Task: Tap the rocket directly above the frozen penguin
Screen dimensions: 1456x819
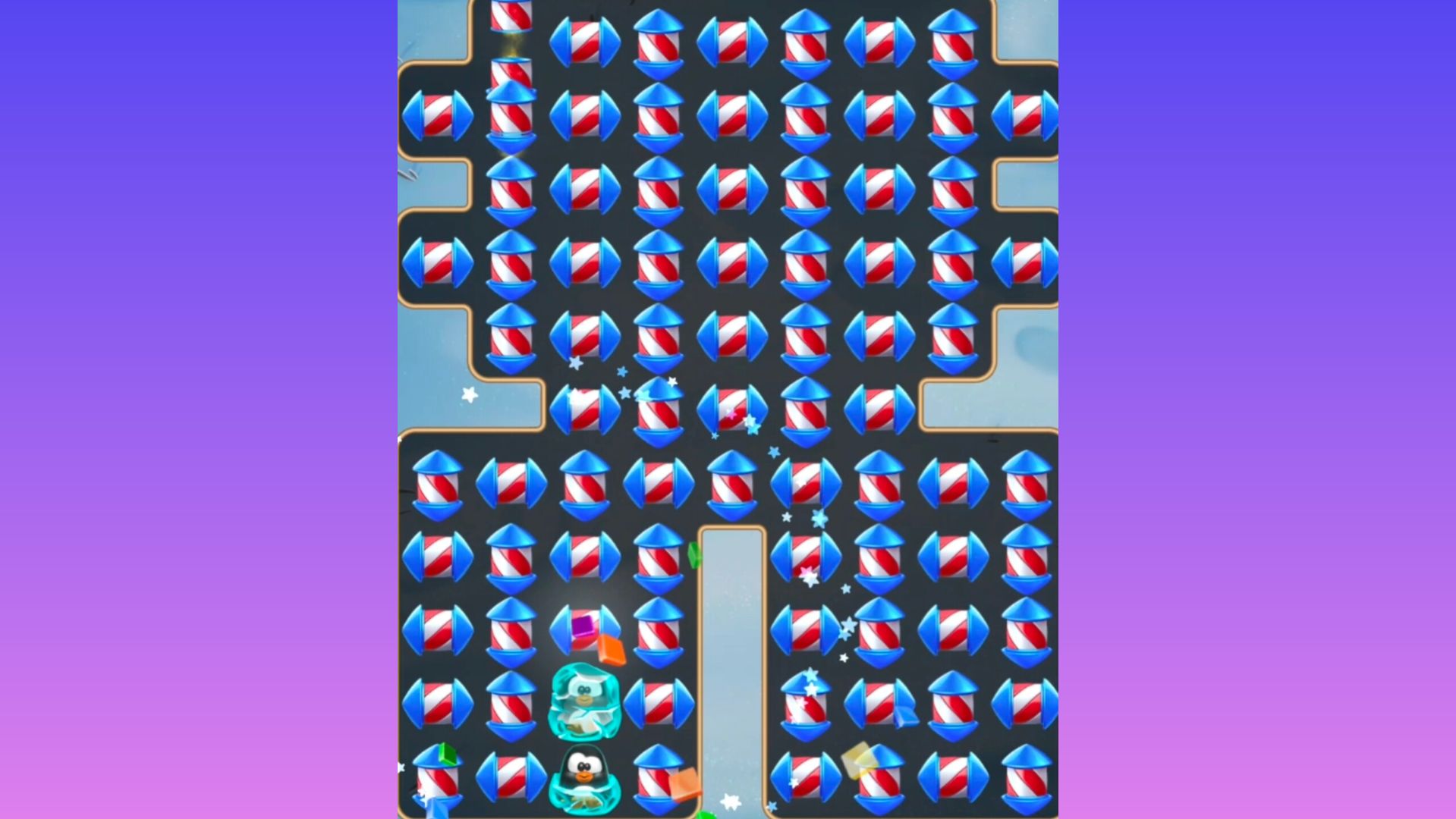Action: pos(583,631)
